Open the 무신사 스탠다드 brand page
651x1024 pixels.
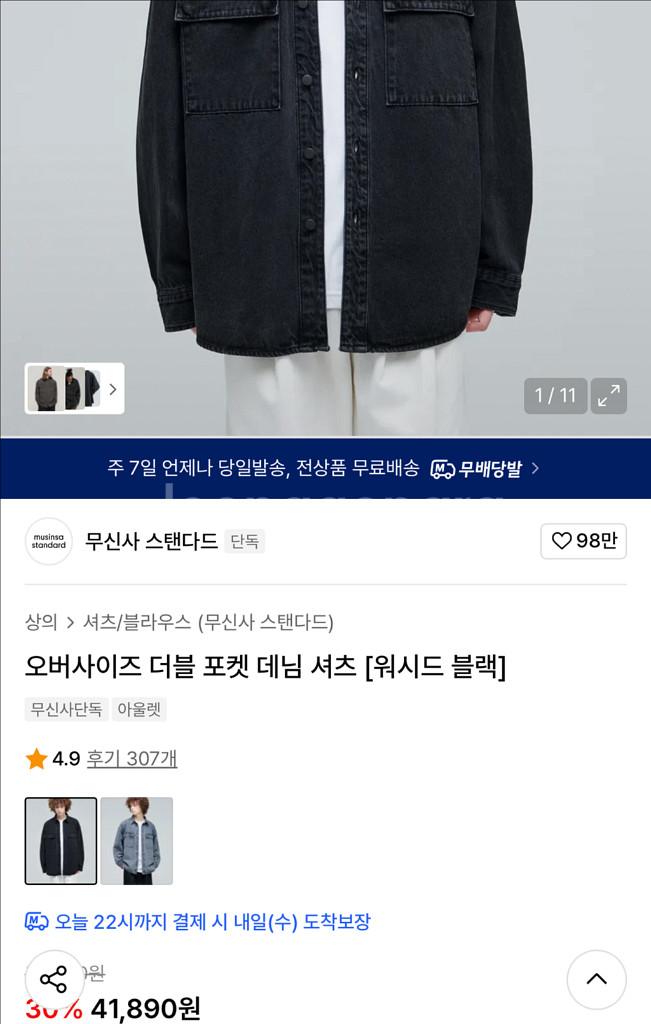[151, 541]
